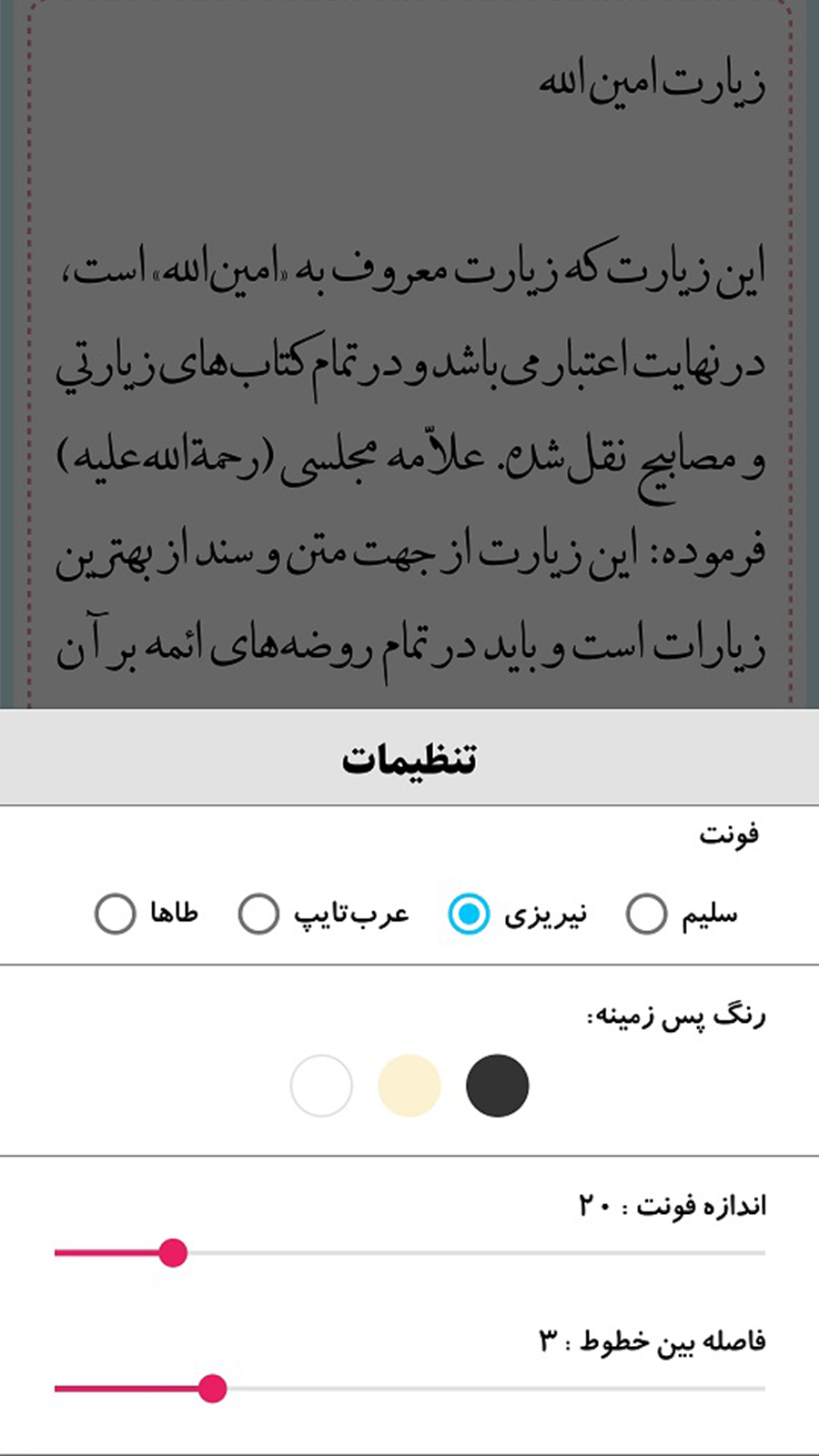Image resolution: width=819 pixels, height=1456 pixels.
Task: Select the white background color swatch
Action: pyautogui.click(x=321, y=1087)
